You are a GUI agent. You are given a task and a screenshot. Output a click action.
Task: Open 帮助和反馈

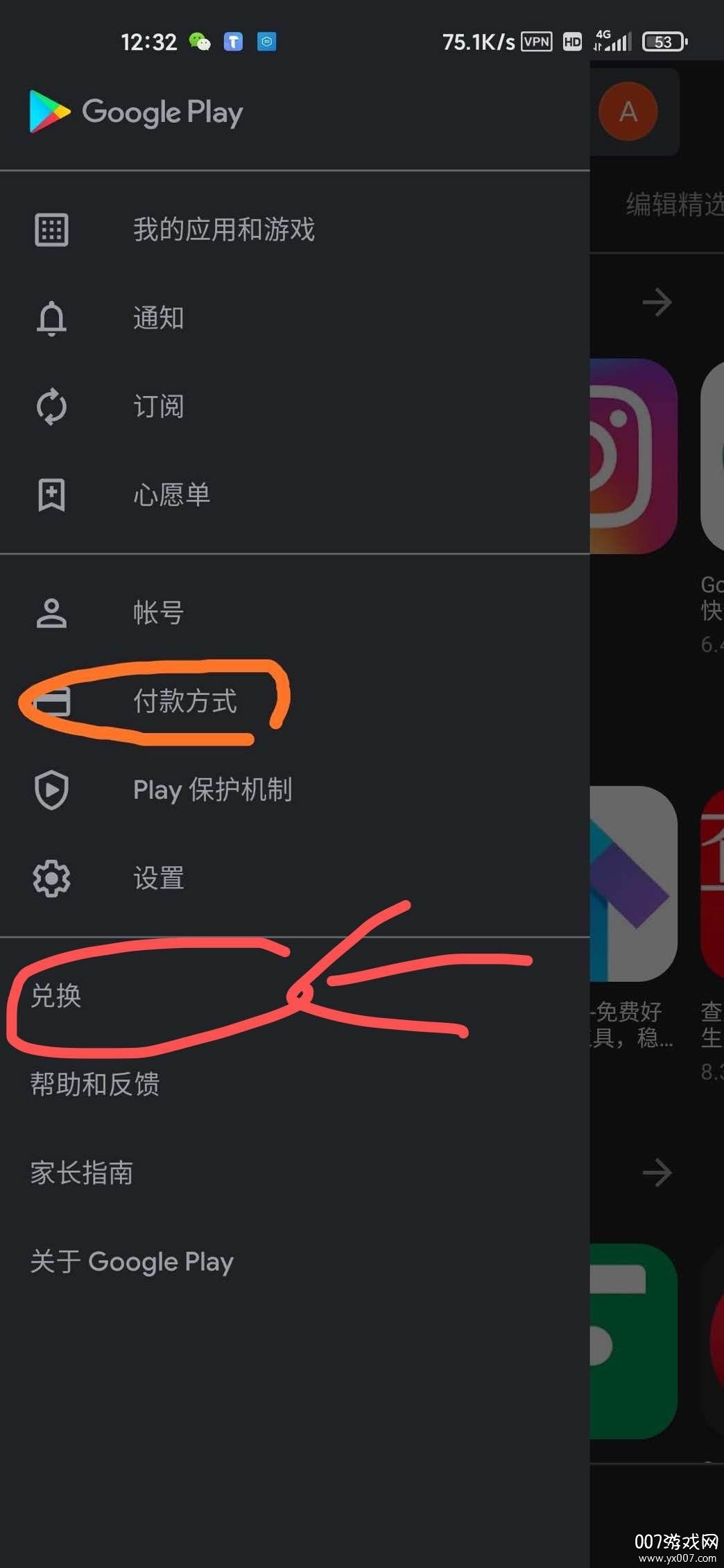tap(95, 1084)
